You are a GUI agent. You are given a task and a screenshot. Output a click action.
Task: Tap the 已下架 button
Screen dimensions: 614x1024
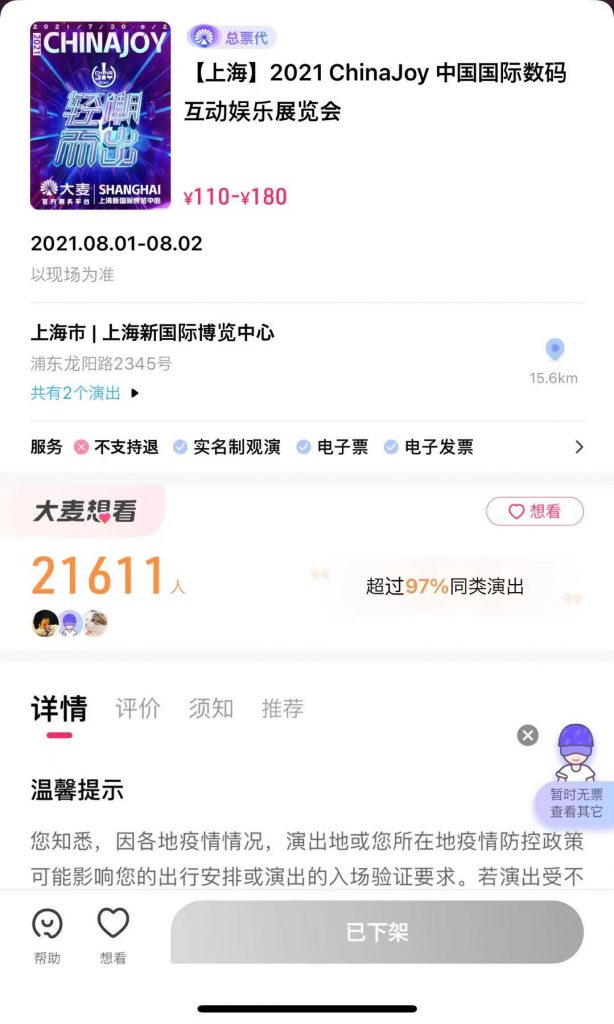[x=377, y=932]
